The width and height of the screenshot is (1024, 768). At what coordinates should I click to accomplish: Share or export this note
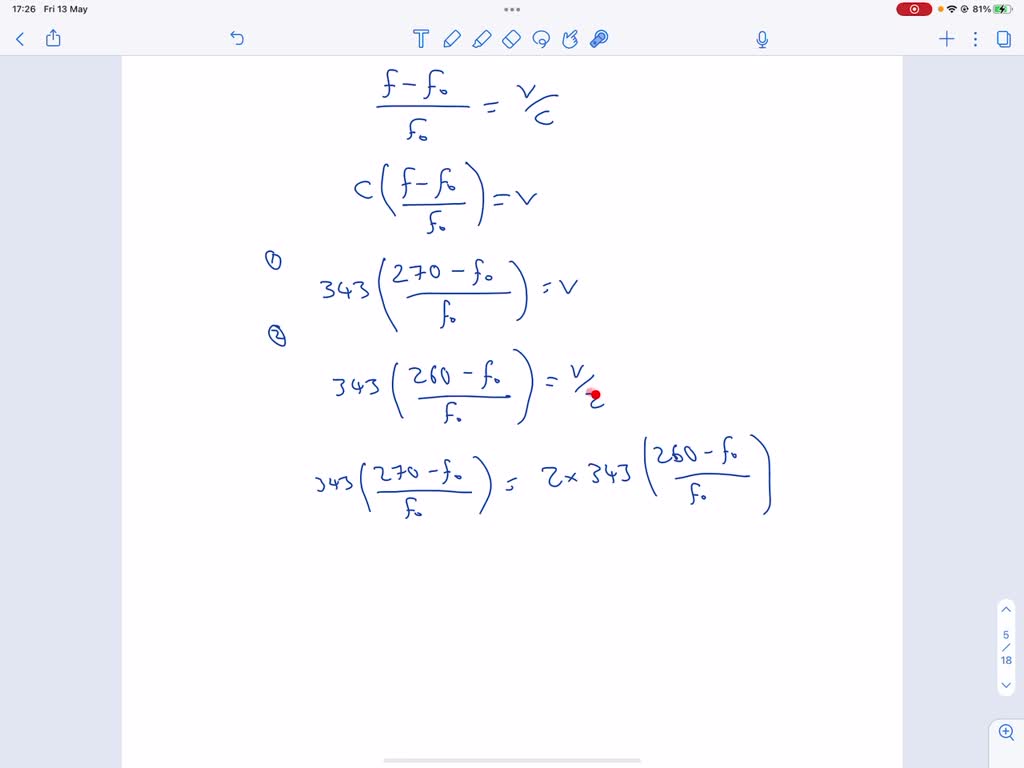pyautogui.click(x=53, y=39)
